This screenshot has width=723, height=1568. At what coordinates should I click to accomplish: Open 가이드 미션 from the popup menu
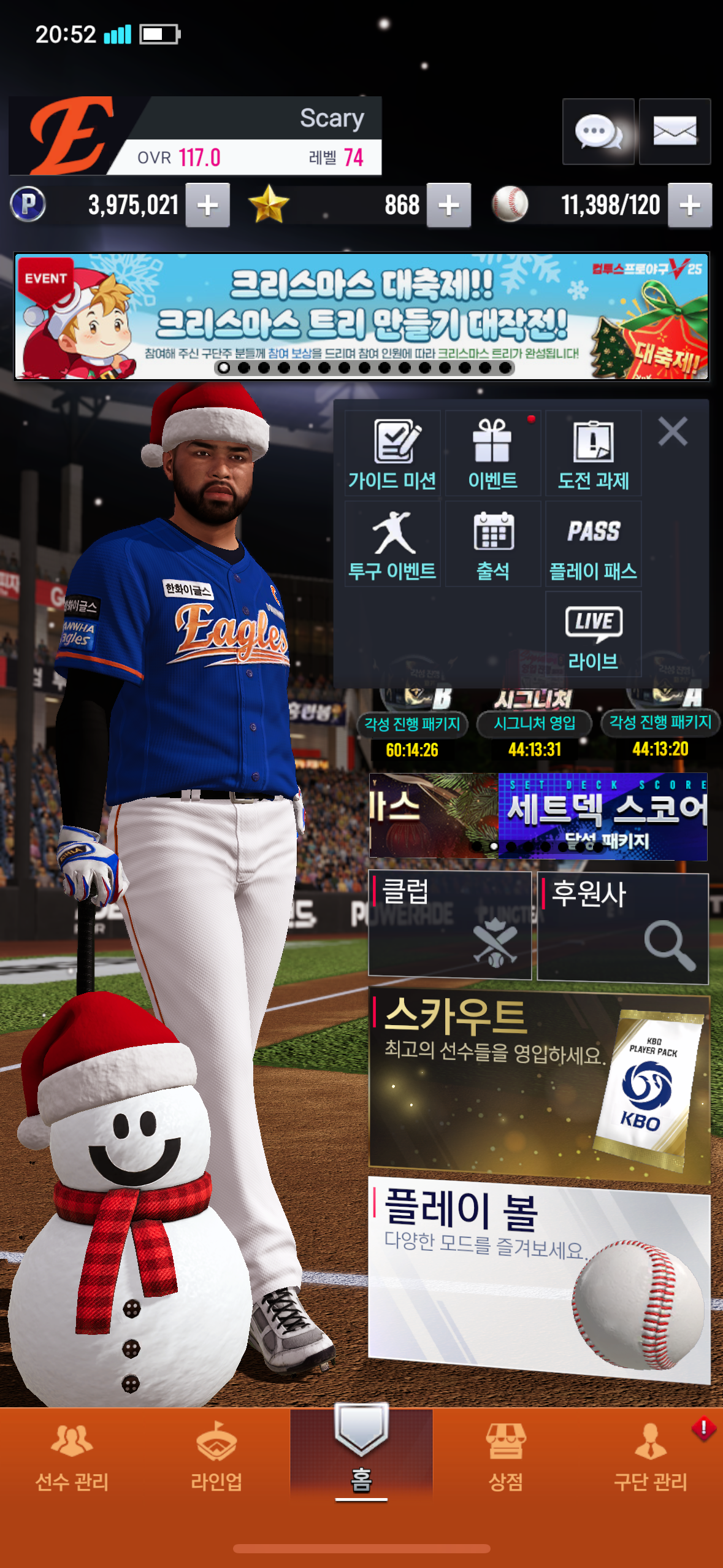(x=392, y=454)
